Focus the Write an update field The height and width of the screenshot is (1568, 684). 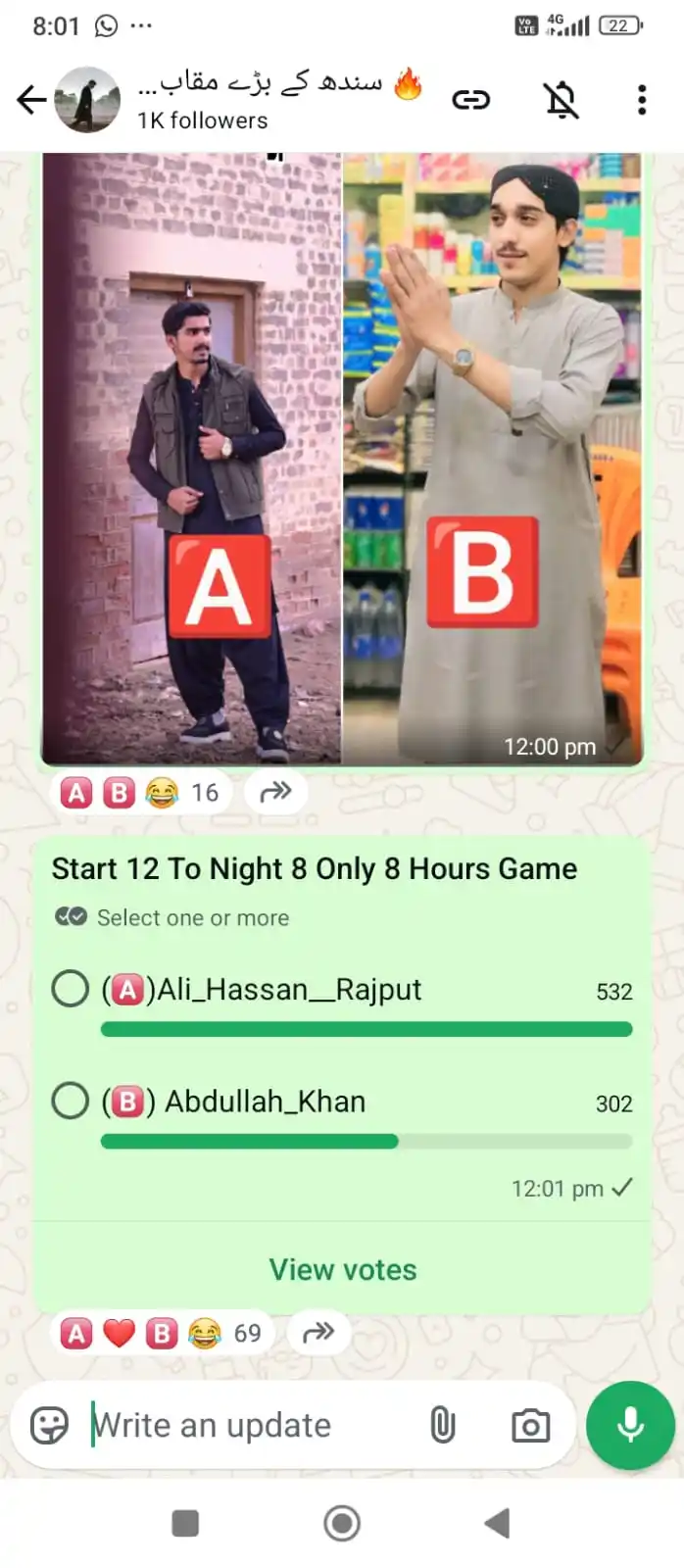click(x=245, y=1426)
